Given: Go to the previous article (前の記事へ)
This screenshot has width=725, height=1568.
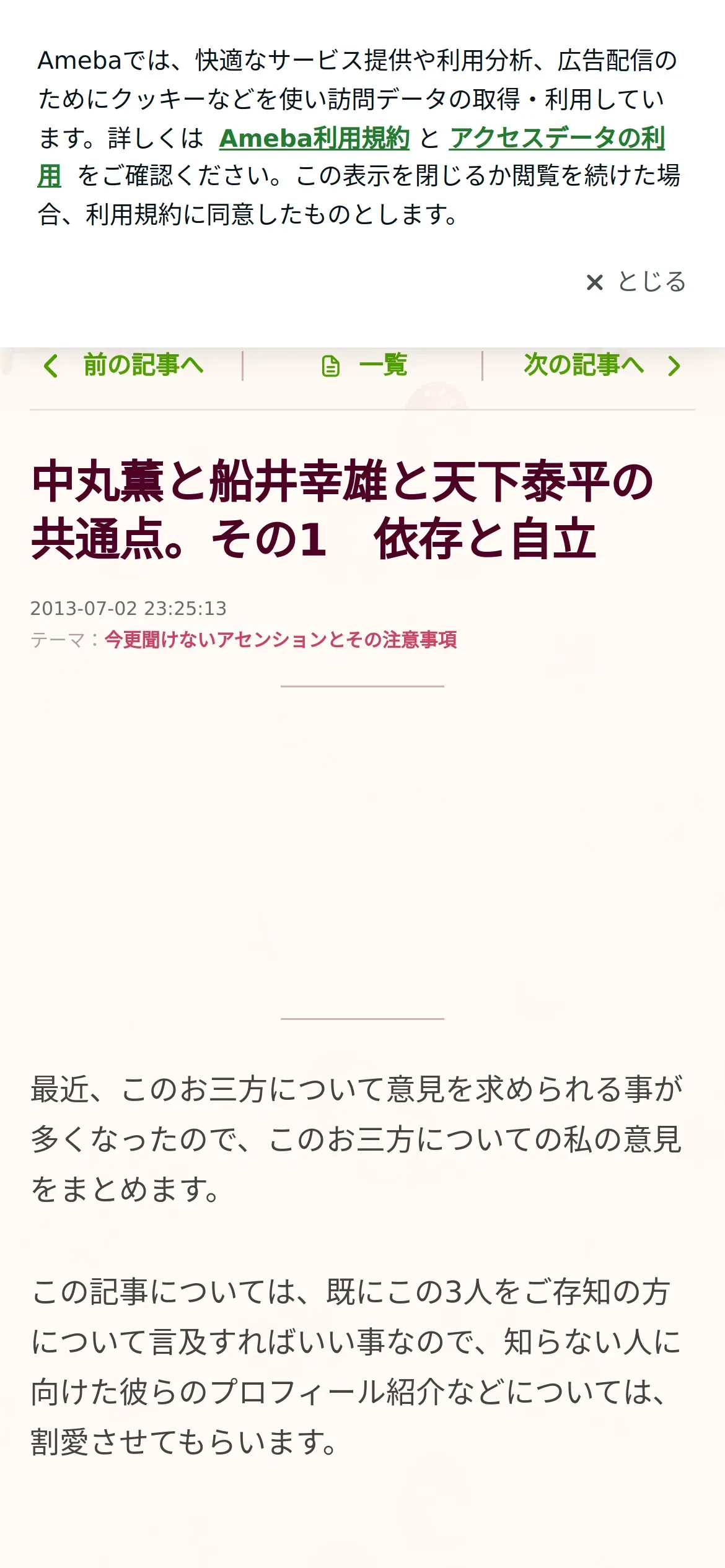Looking at the screenshot, I should [124, 365].
